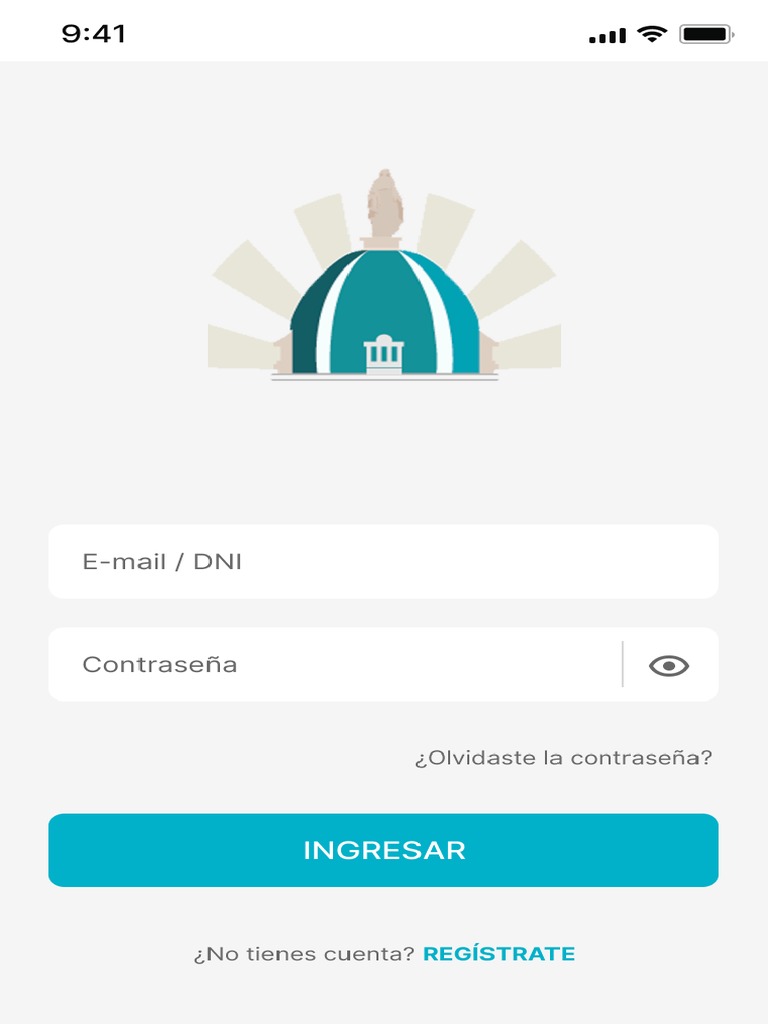Open ¿Olvidaste la contraseña? link
This screenshot has height=1024, width=768.
(563, 758)
